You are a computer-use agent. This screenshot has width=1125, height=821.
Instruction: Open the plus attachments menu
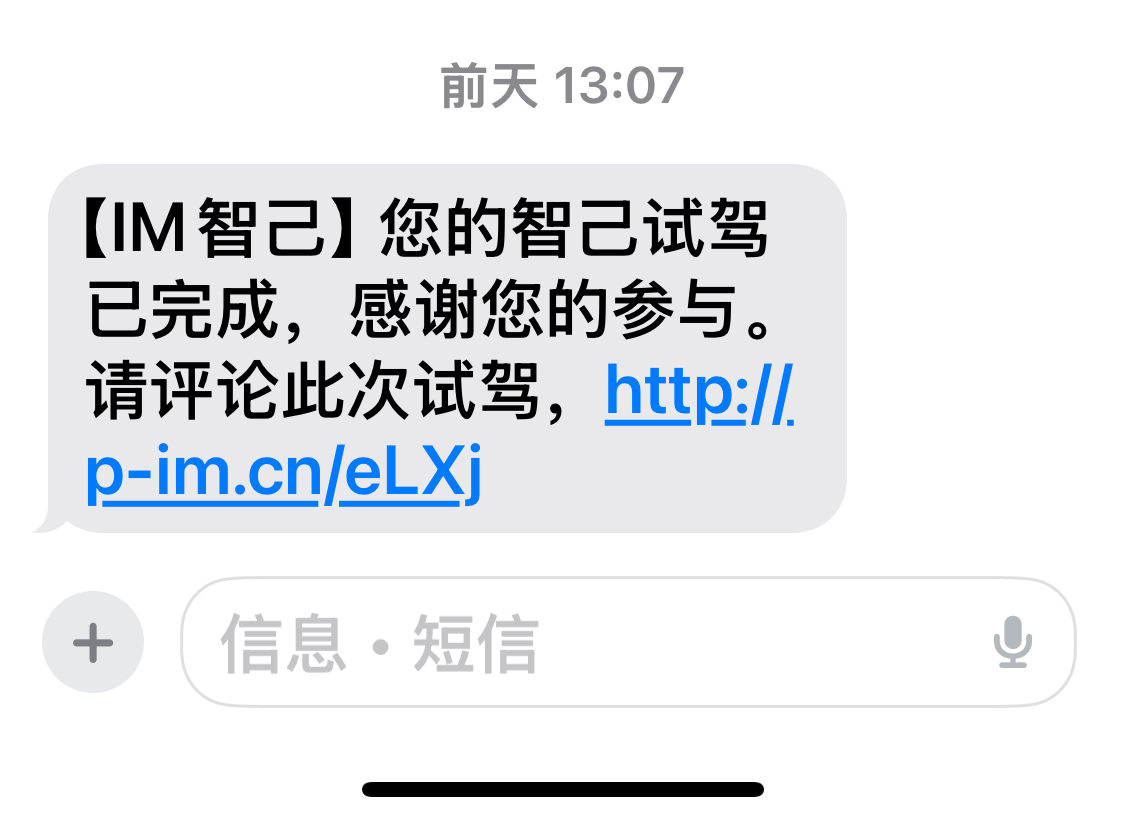[93, 642]
